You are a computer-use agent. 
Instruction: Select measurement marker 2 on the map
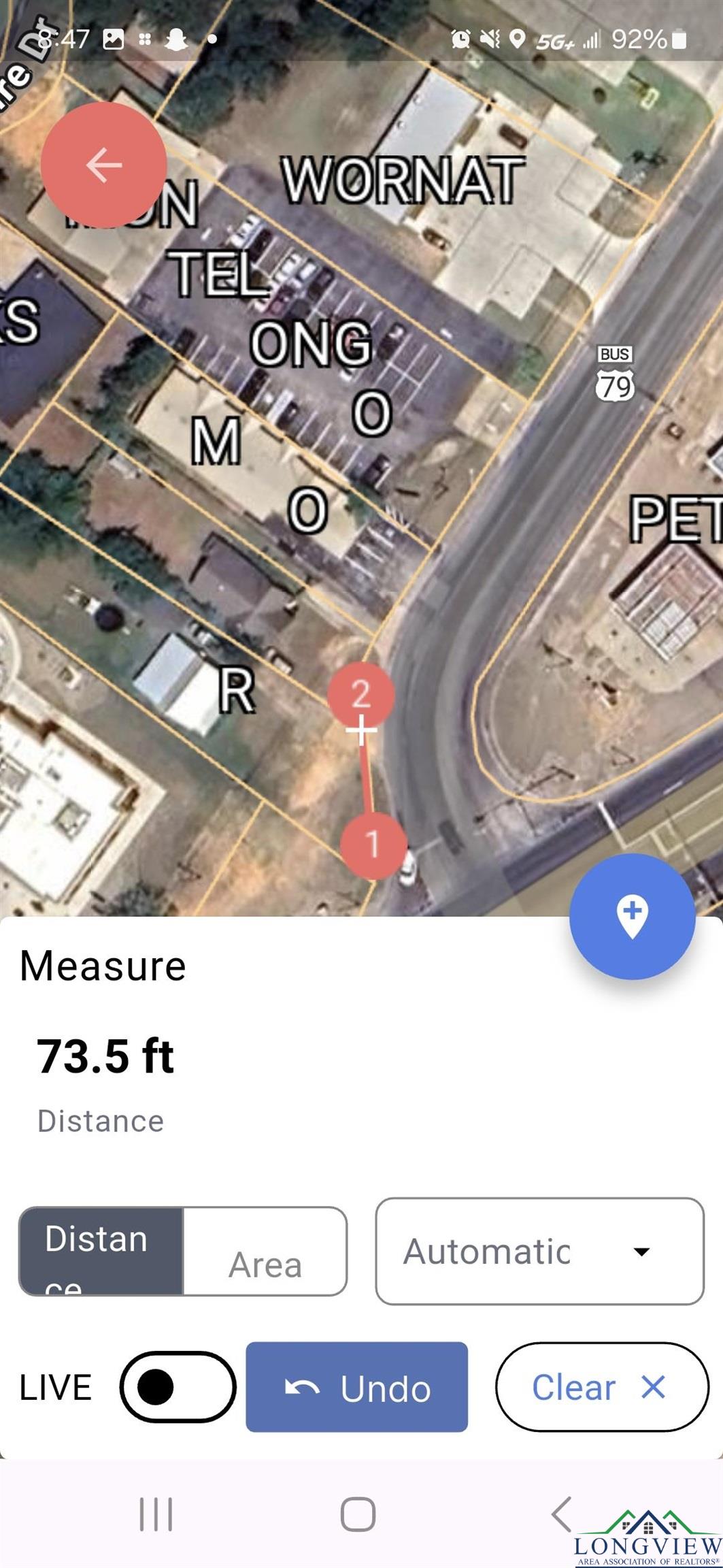(x=360, y=693)
